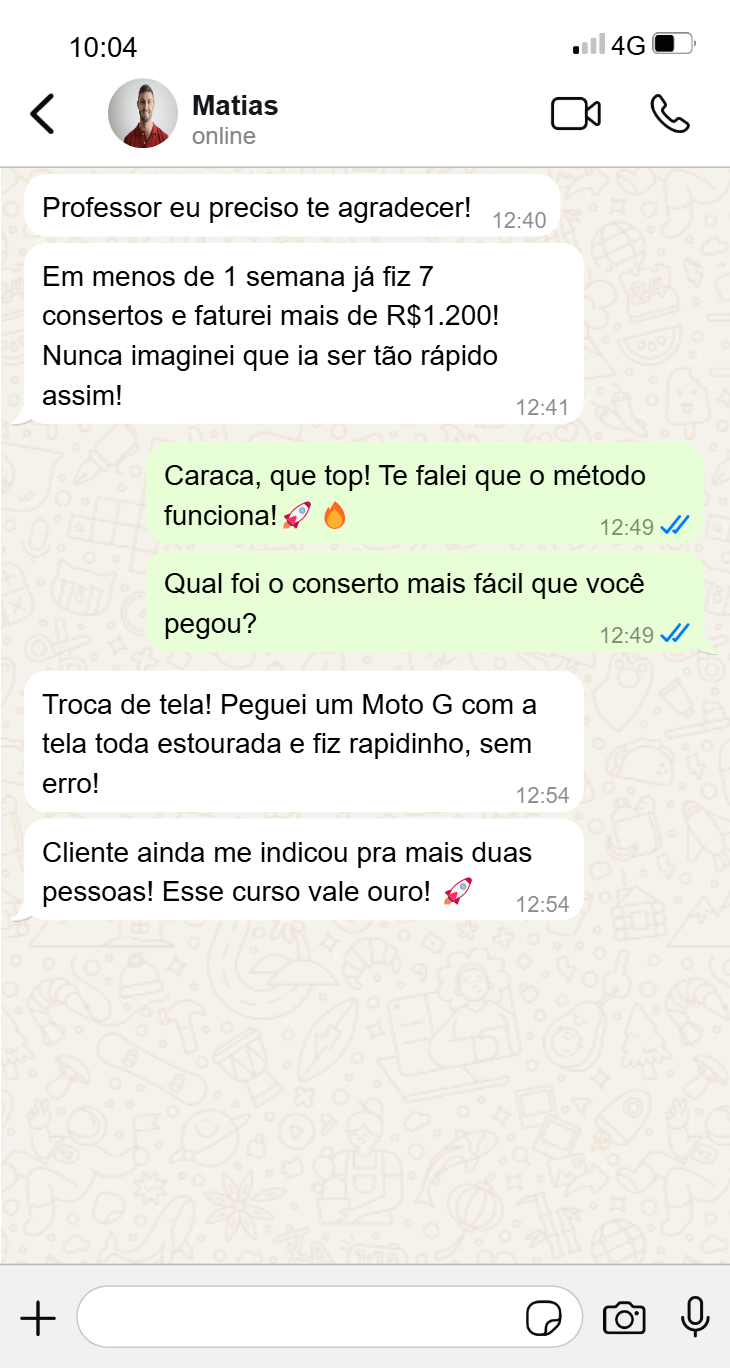The height and width of the screenshot is (1368, 730).
Task: Focus the message input field
Action: [300, 1318]
